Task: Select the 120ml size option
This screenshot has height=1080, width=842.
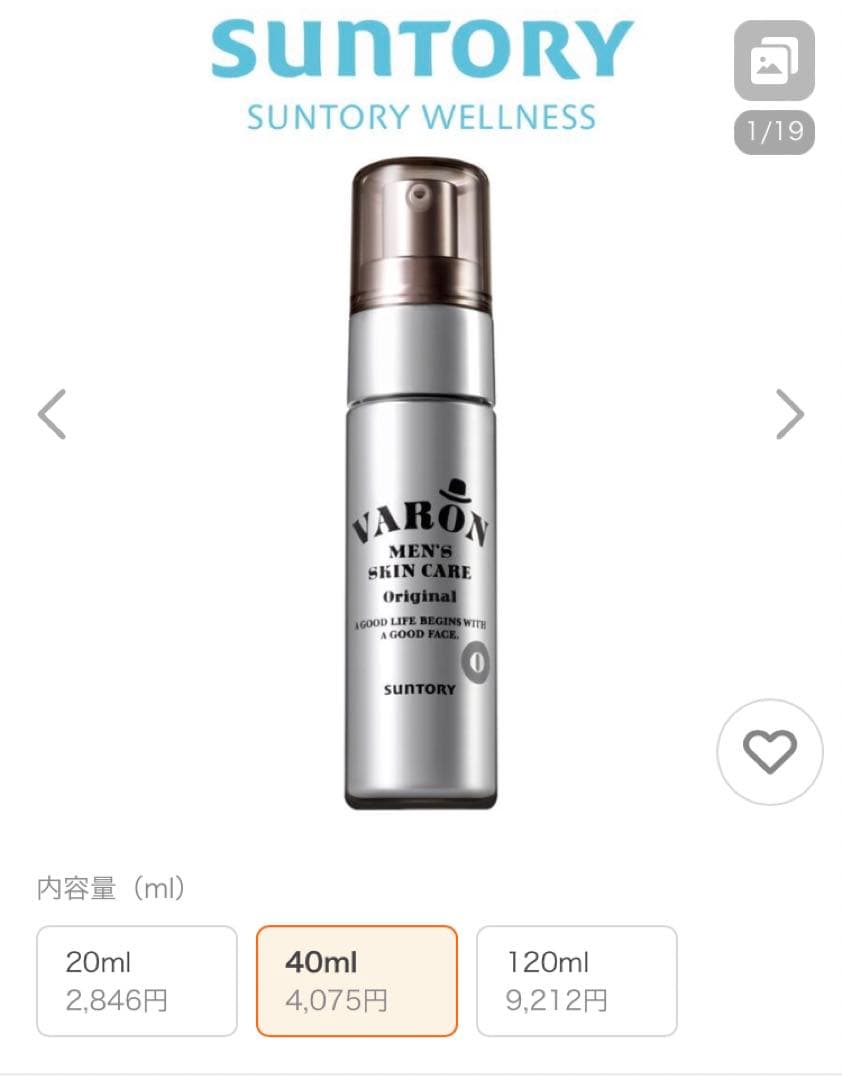Action: tap(576, 980)
